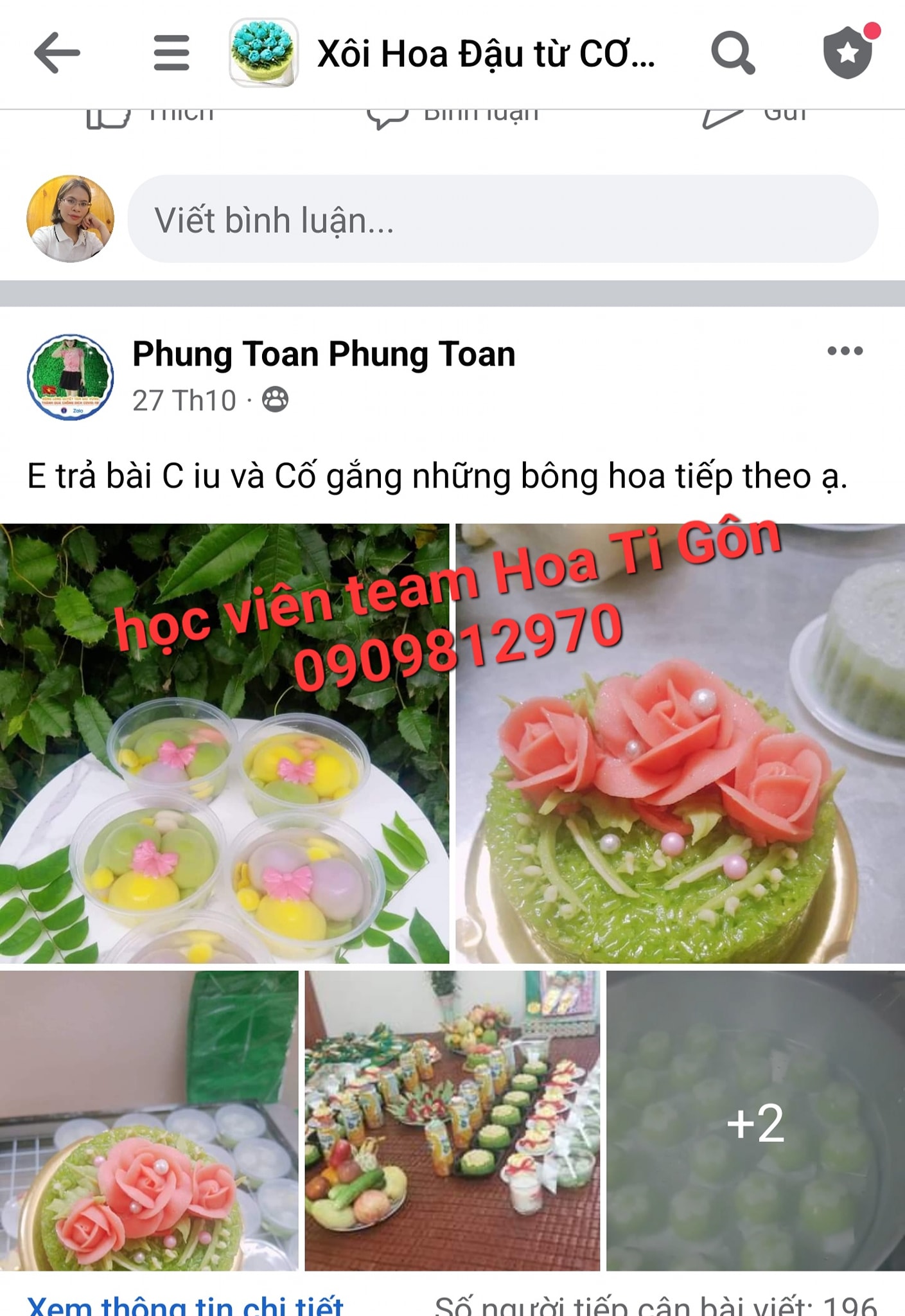The image size is (905, 1316).
Task: Open the group menu hamburger icon
Action: coord(171,53)
